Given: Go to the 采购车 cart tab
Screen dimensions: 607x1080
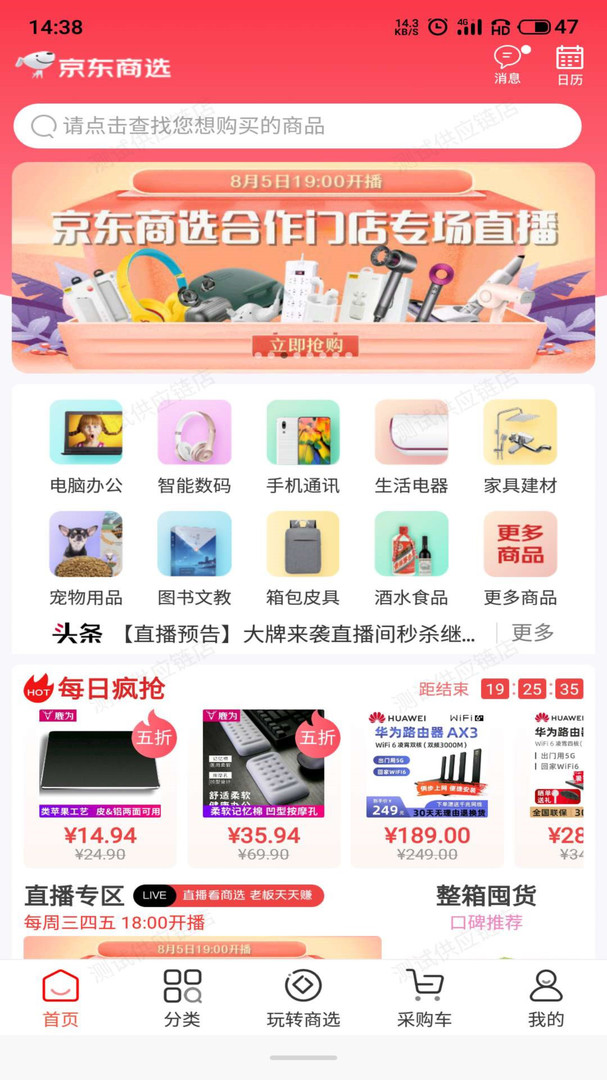Looking at the screenshot, I should (x=424, y=998).
